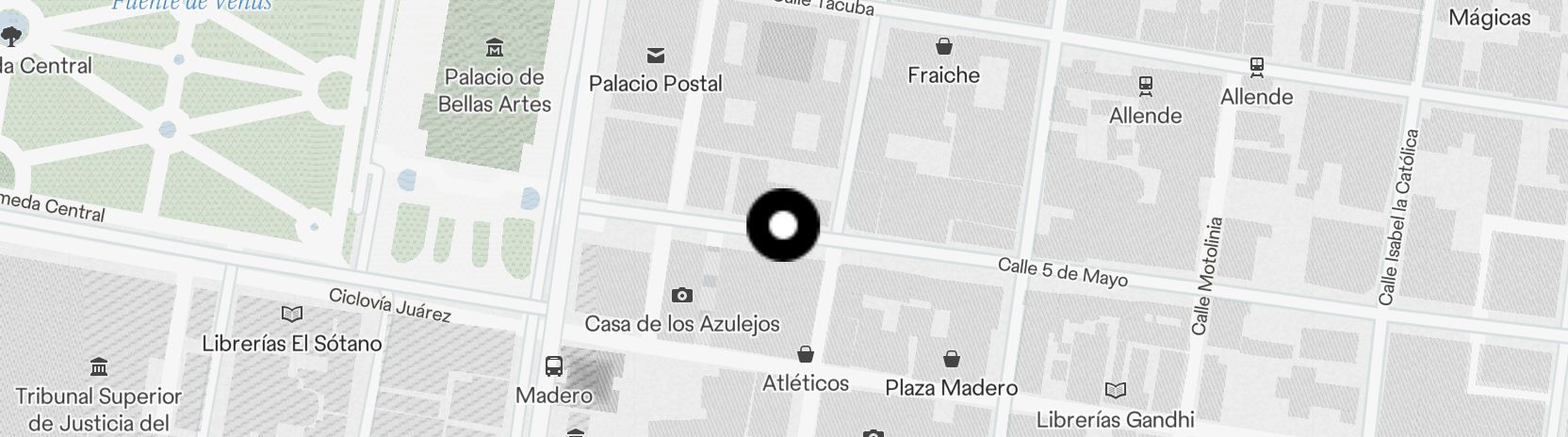Tap the Librerías Gandhi bookstore marker
Viewport: 1568px width, 437px height.
pyautogui.click(x=1116, y=390)
